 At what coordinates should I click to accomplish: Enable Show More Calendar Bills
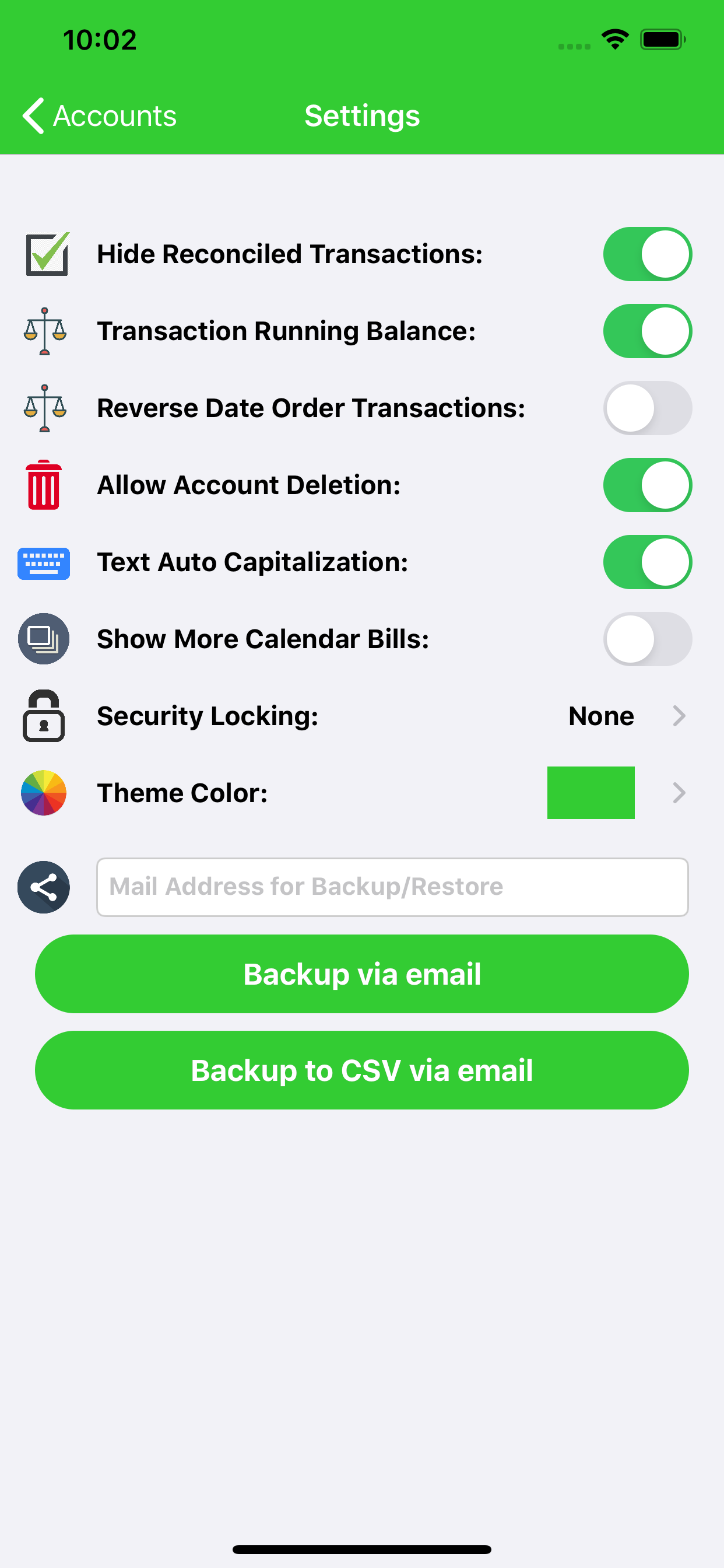click(646, 639)
